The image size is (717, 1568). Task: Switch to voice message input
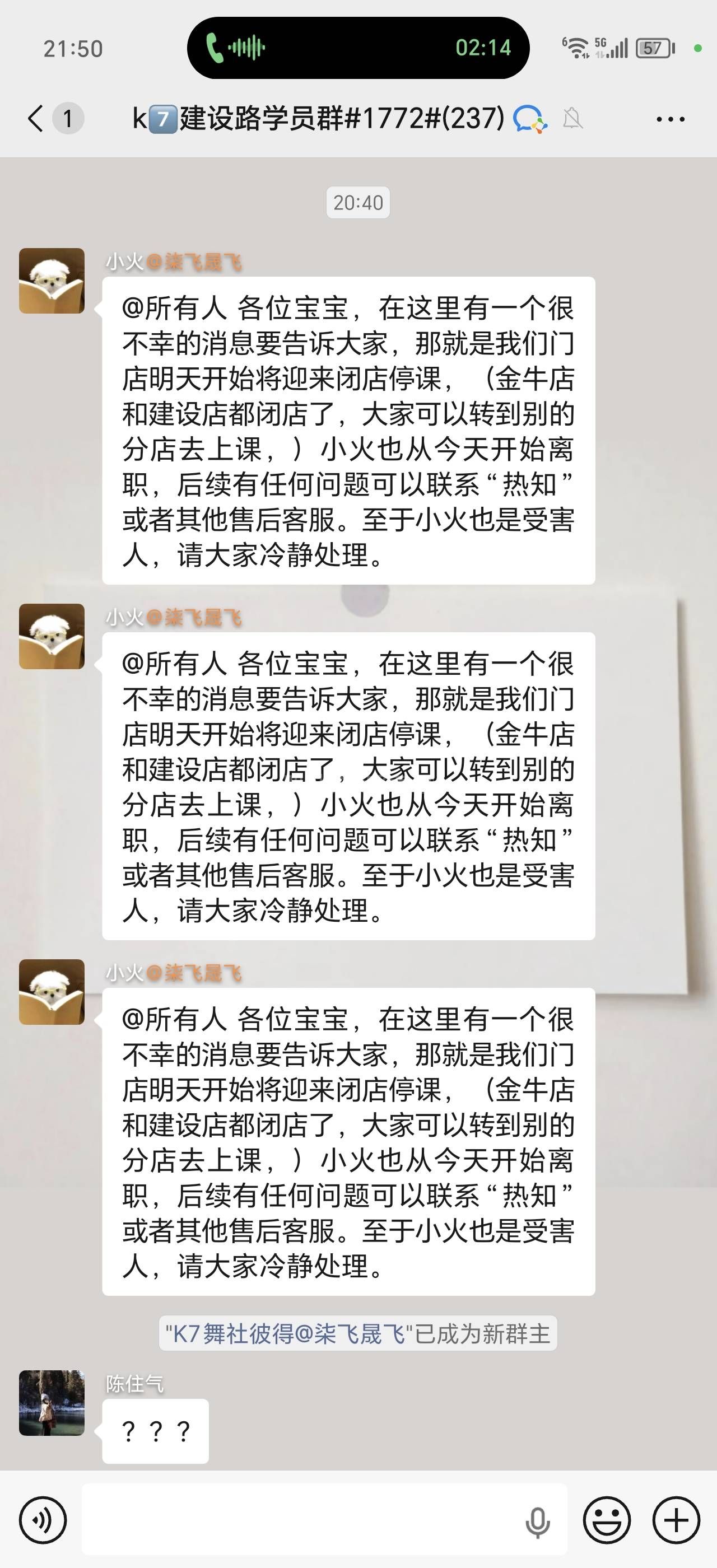pyautogui.click(x=43, y=1520)
